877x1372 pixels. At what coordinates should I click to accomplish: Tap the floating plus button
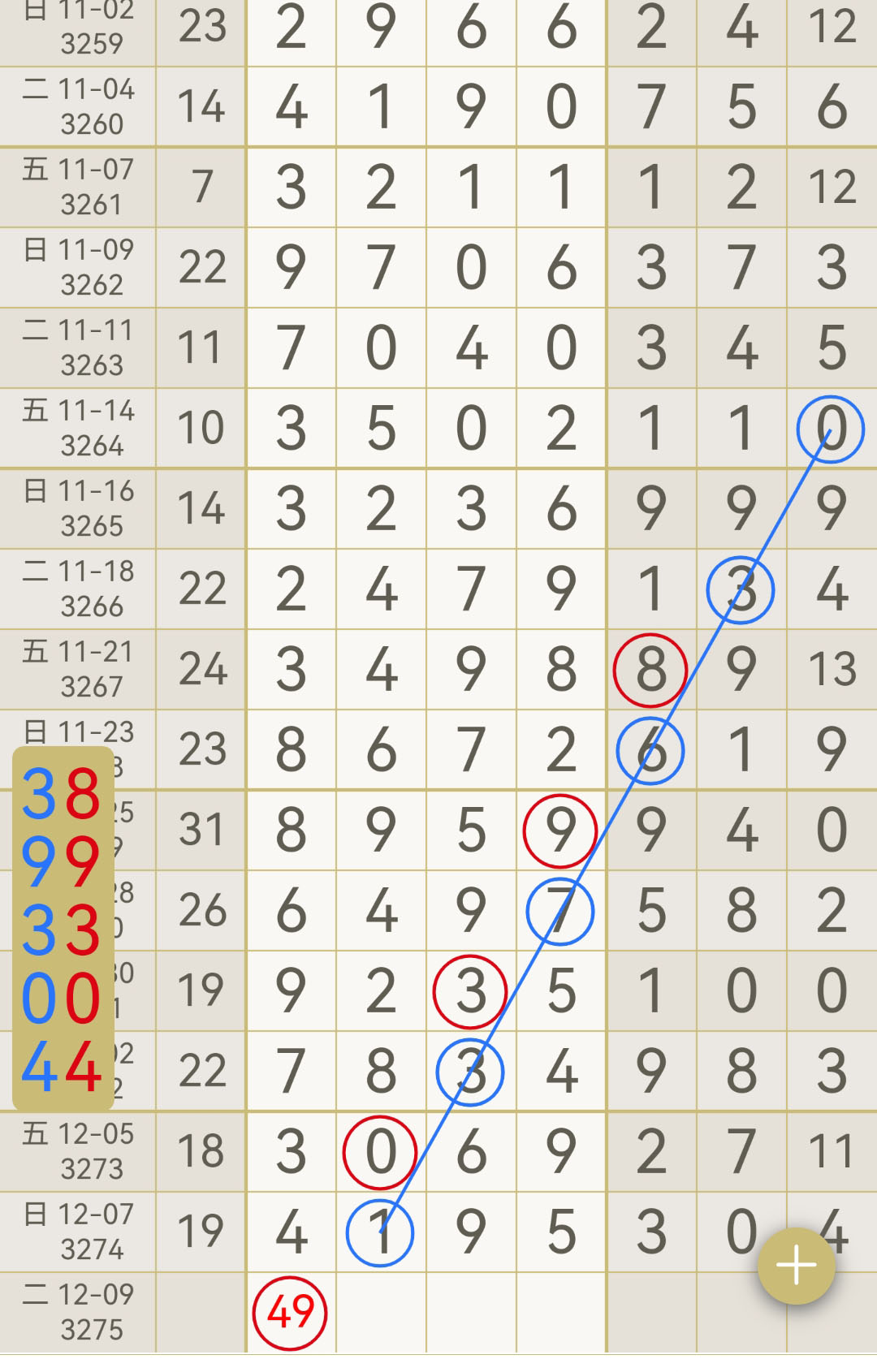pyautogui.click(x=796, y=1266)
